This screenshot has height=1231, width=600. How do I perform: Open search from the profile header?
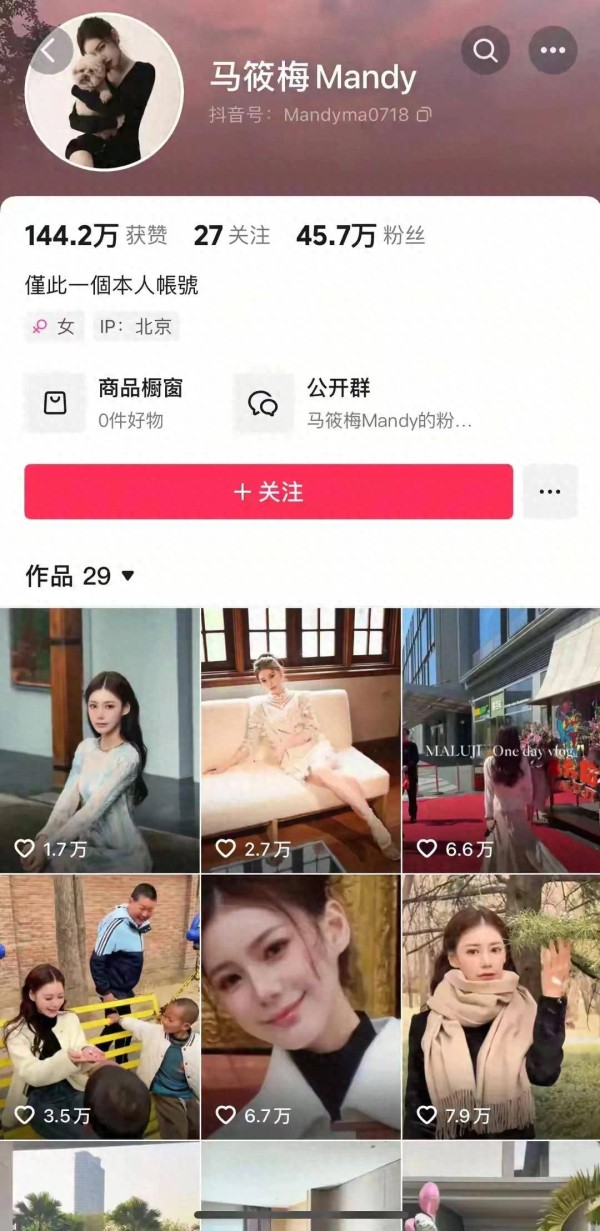tap(486, 50)
